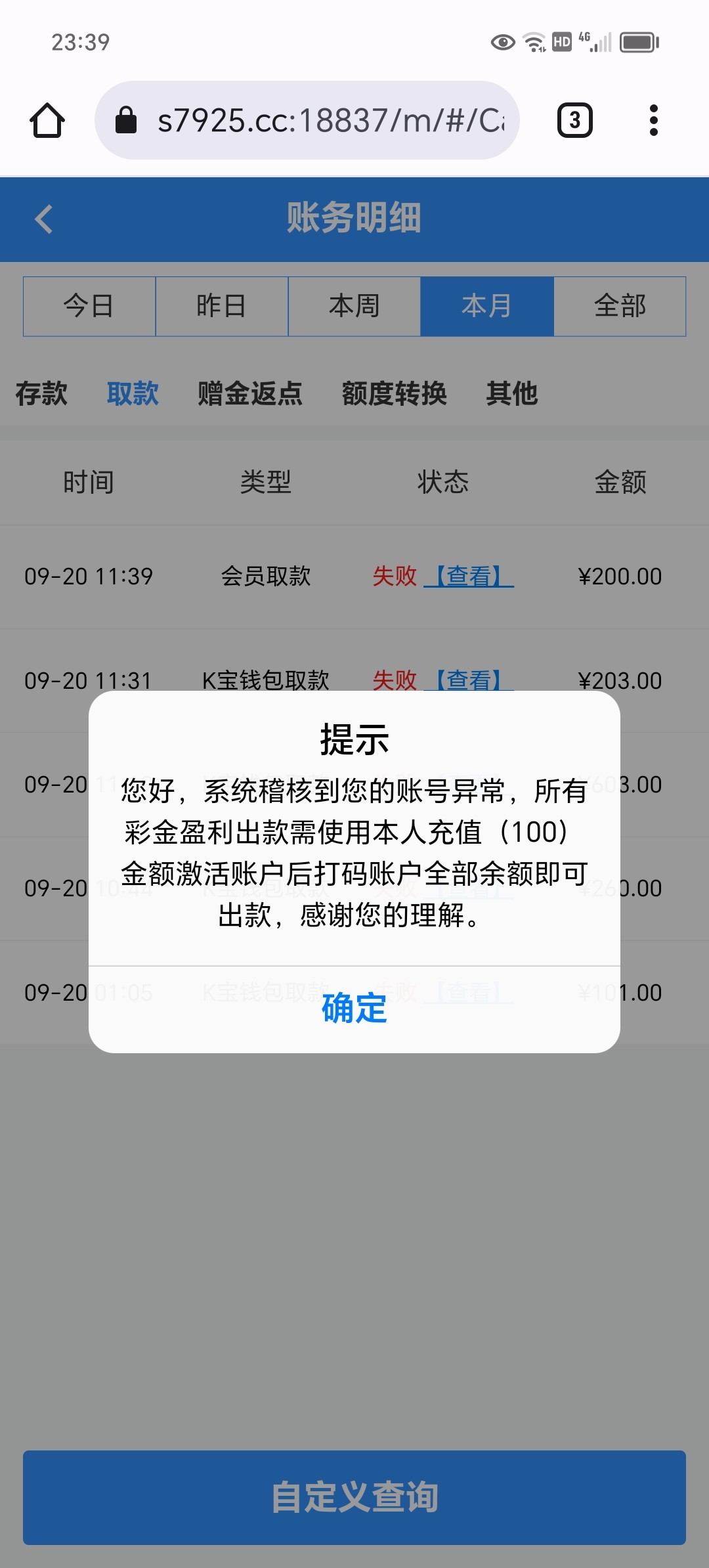Tap the padlock security icon in address bar

click(127, 120)
